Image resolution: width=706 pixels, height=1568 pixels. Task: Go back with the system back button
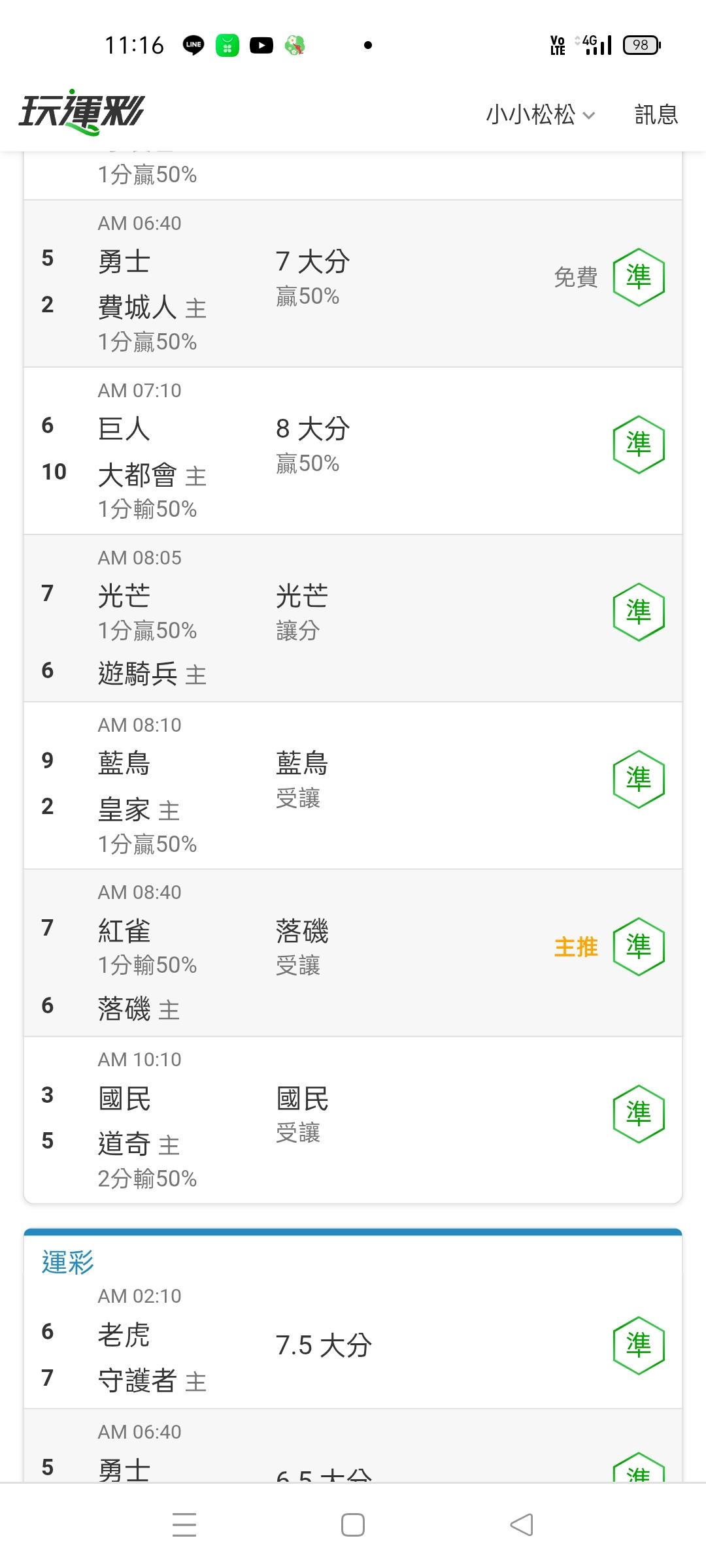522,1525
